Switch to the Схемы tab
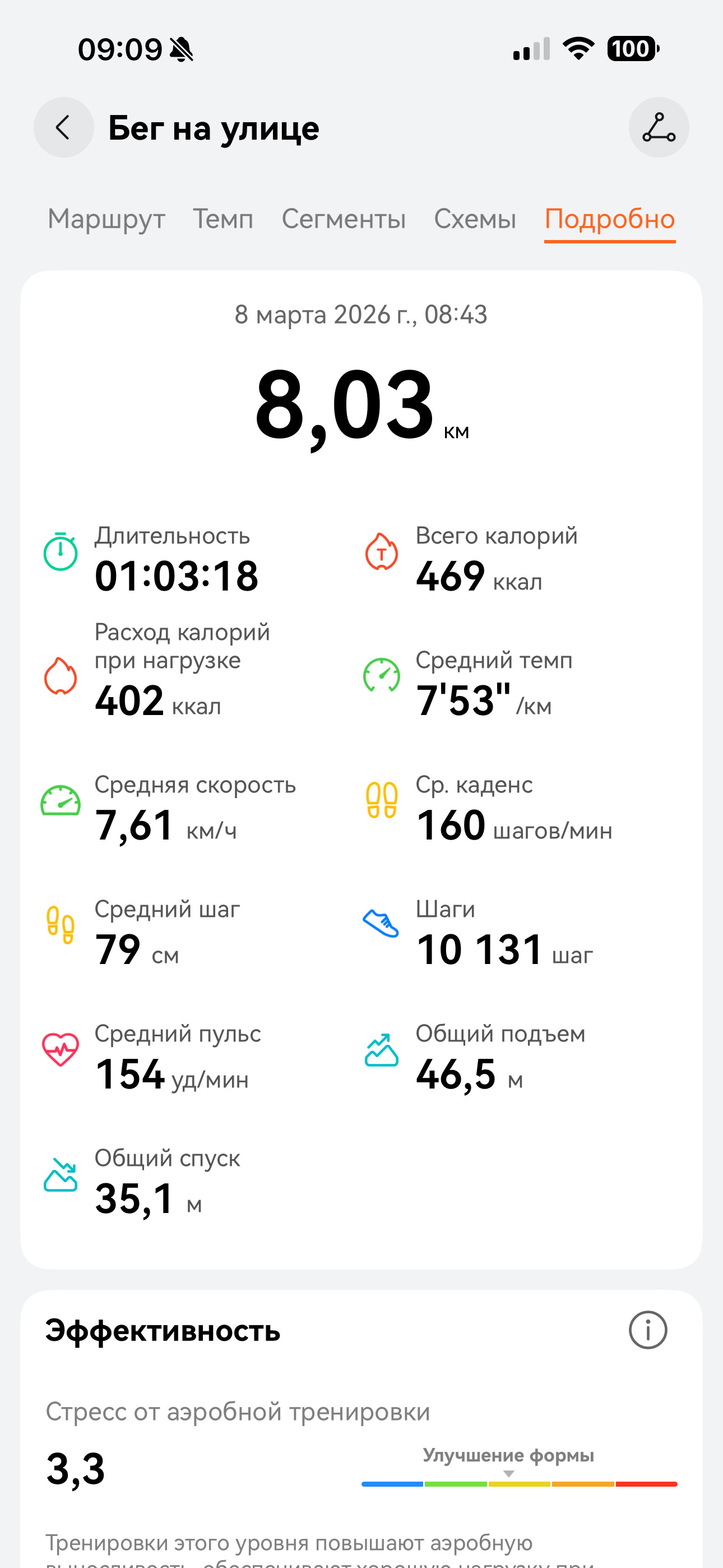 [475, 219]
